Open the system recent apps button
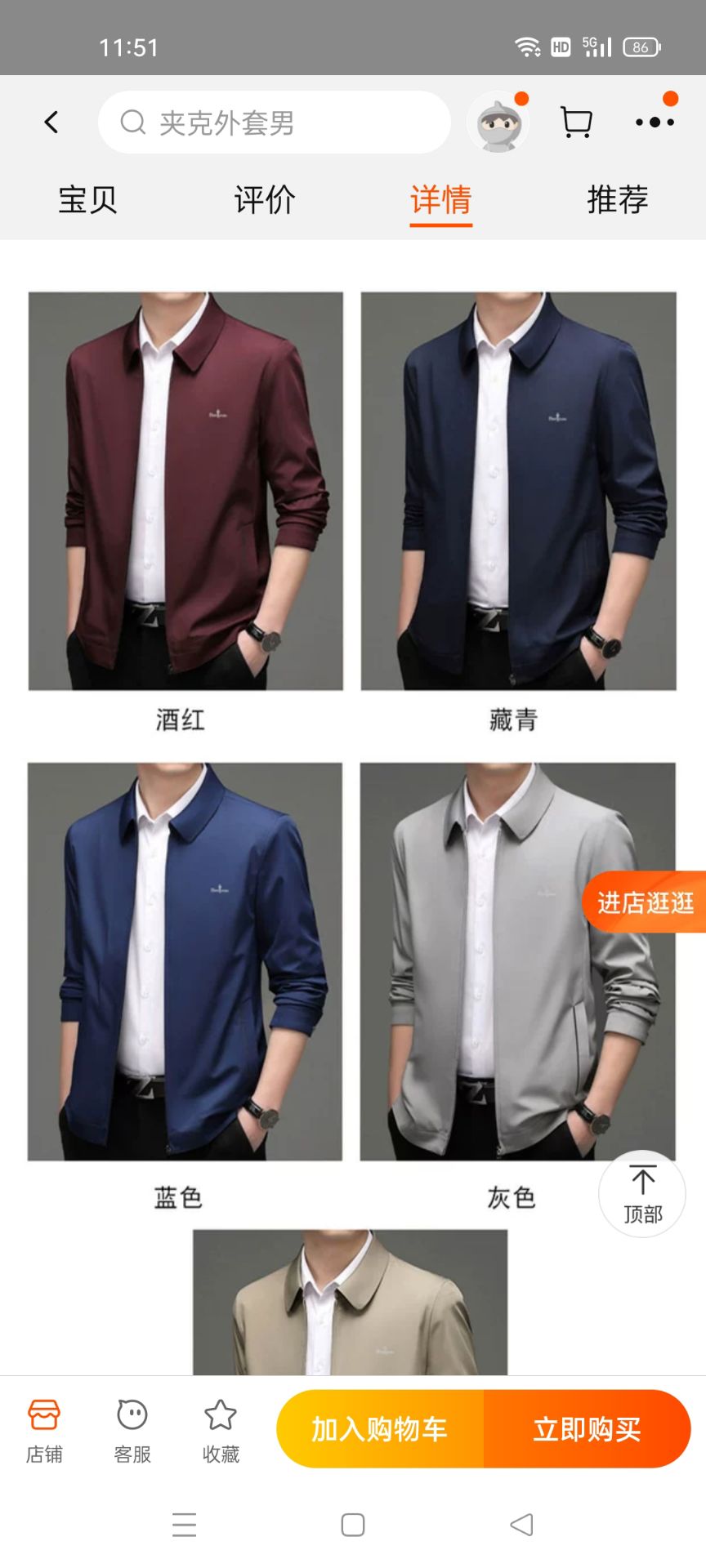706x1568 pixels. (x=185, y=1525)
